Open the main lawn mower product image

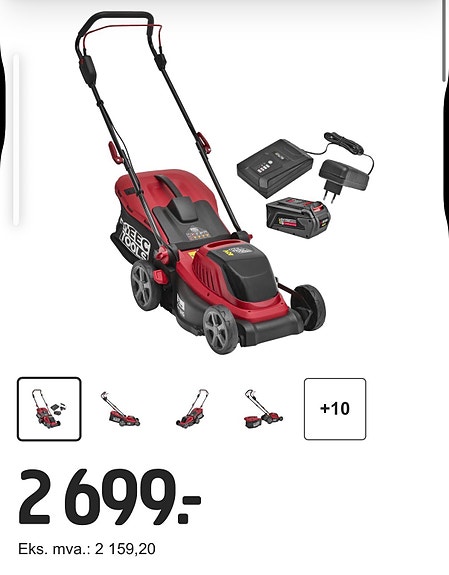[224, 182]
